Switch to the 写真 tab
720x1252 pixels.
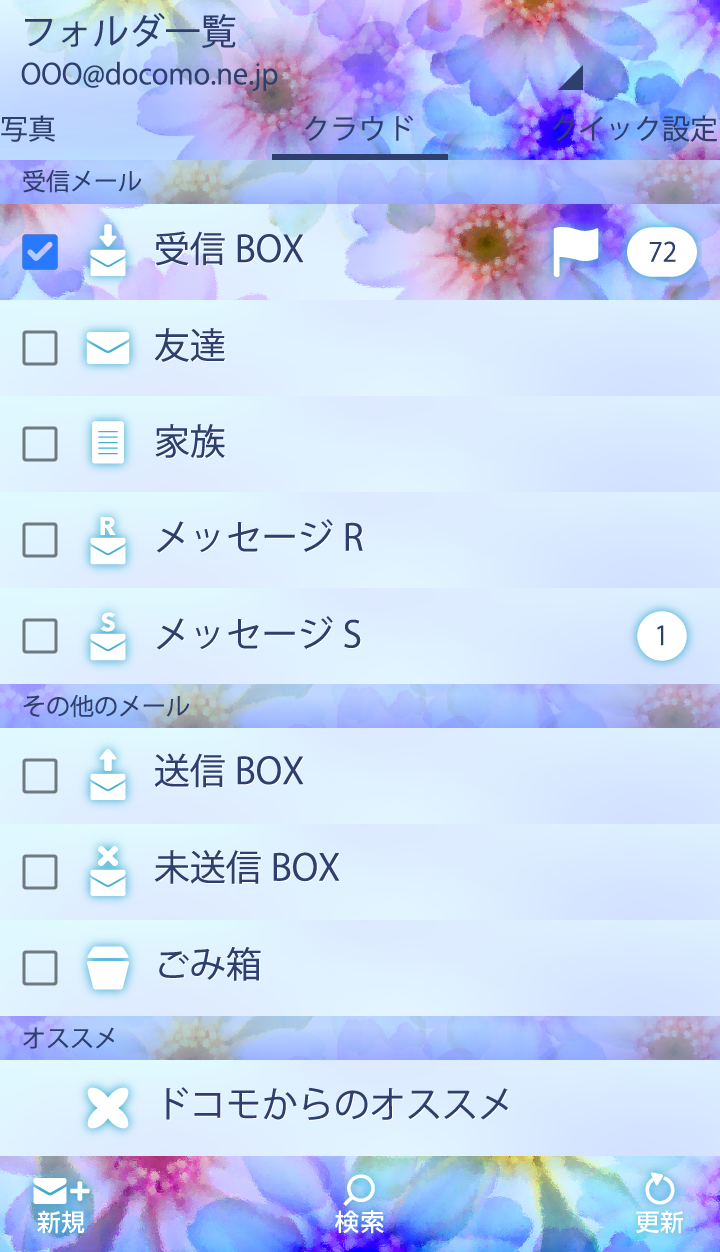click(x=28, y=129)
